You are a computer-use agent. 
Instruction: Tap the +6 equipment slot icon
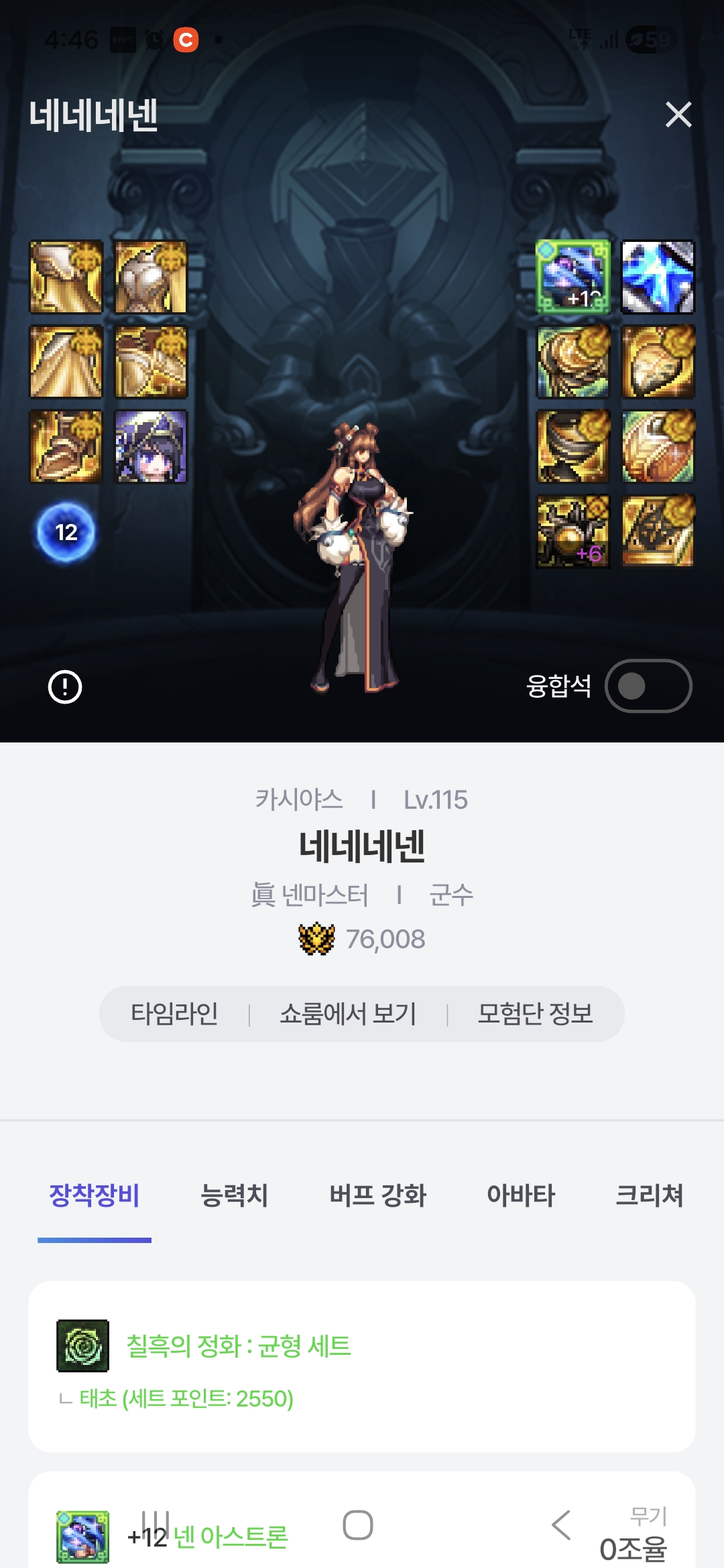(573, 531)
